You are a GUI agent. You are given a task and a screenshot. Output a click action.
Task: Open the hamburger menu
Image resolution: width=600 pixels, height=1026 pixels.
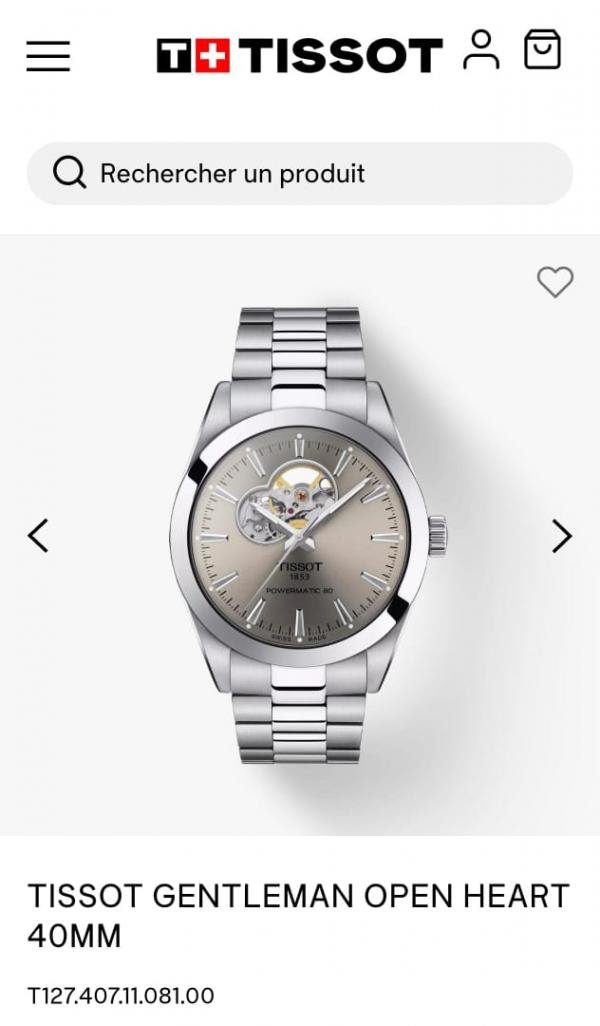[x=48, y=55]
